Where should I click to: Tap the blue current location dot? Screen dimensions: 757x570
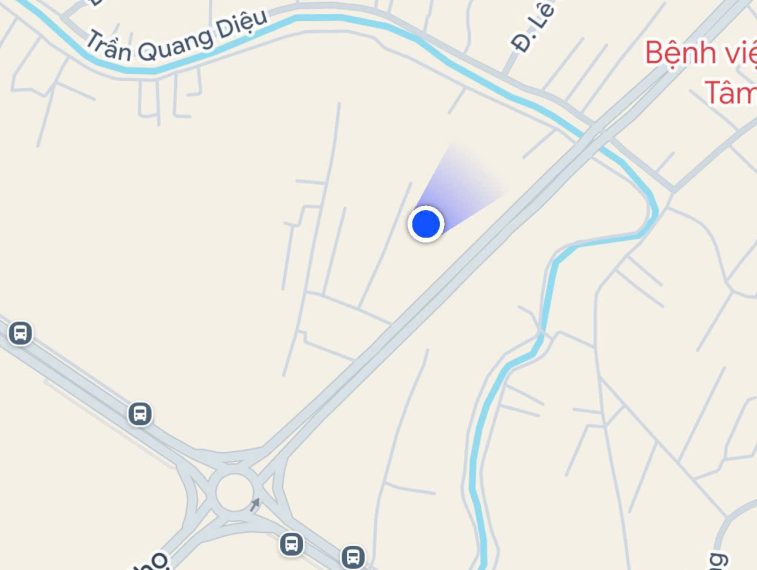click(426, 224)
